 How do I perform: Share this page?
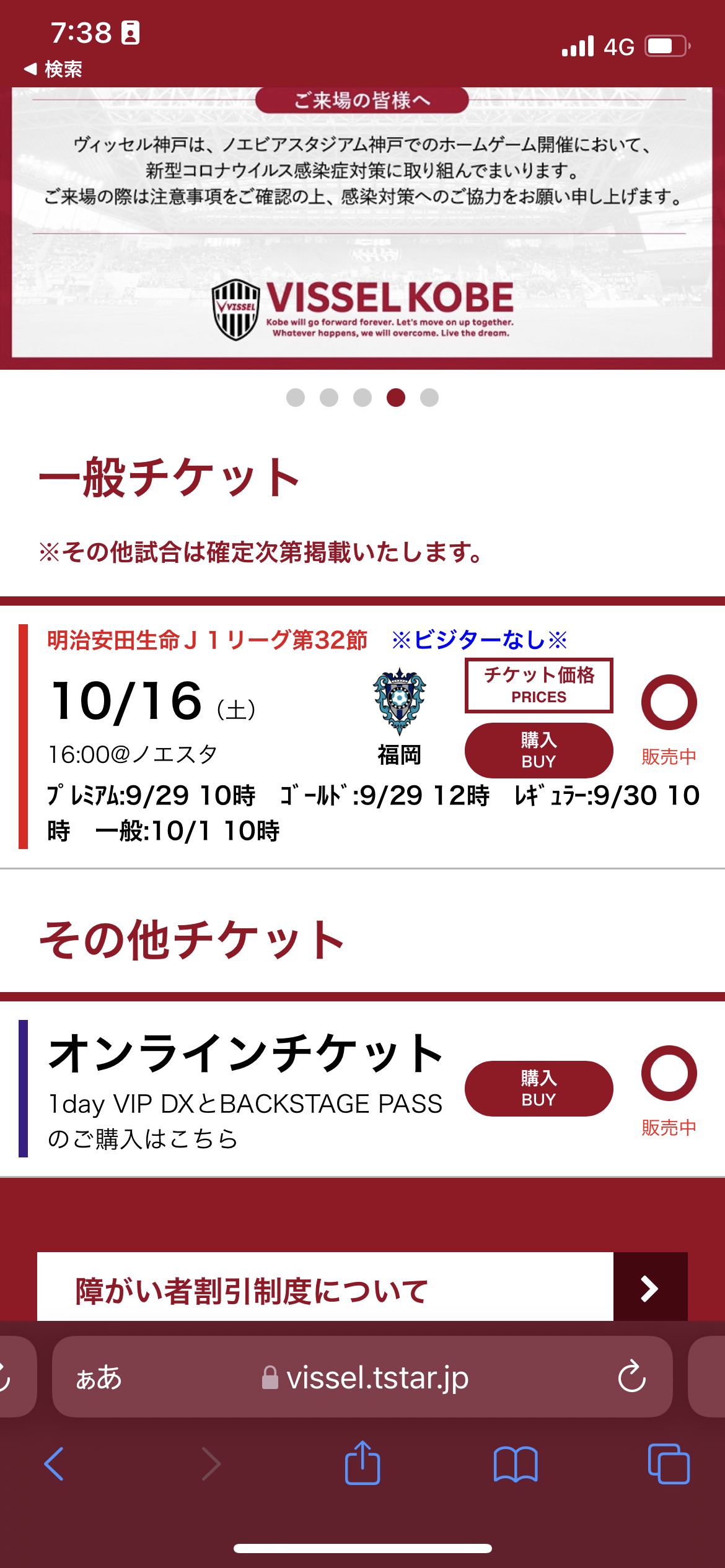[362, 1464]
